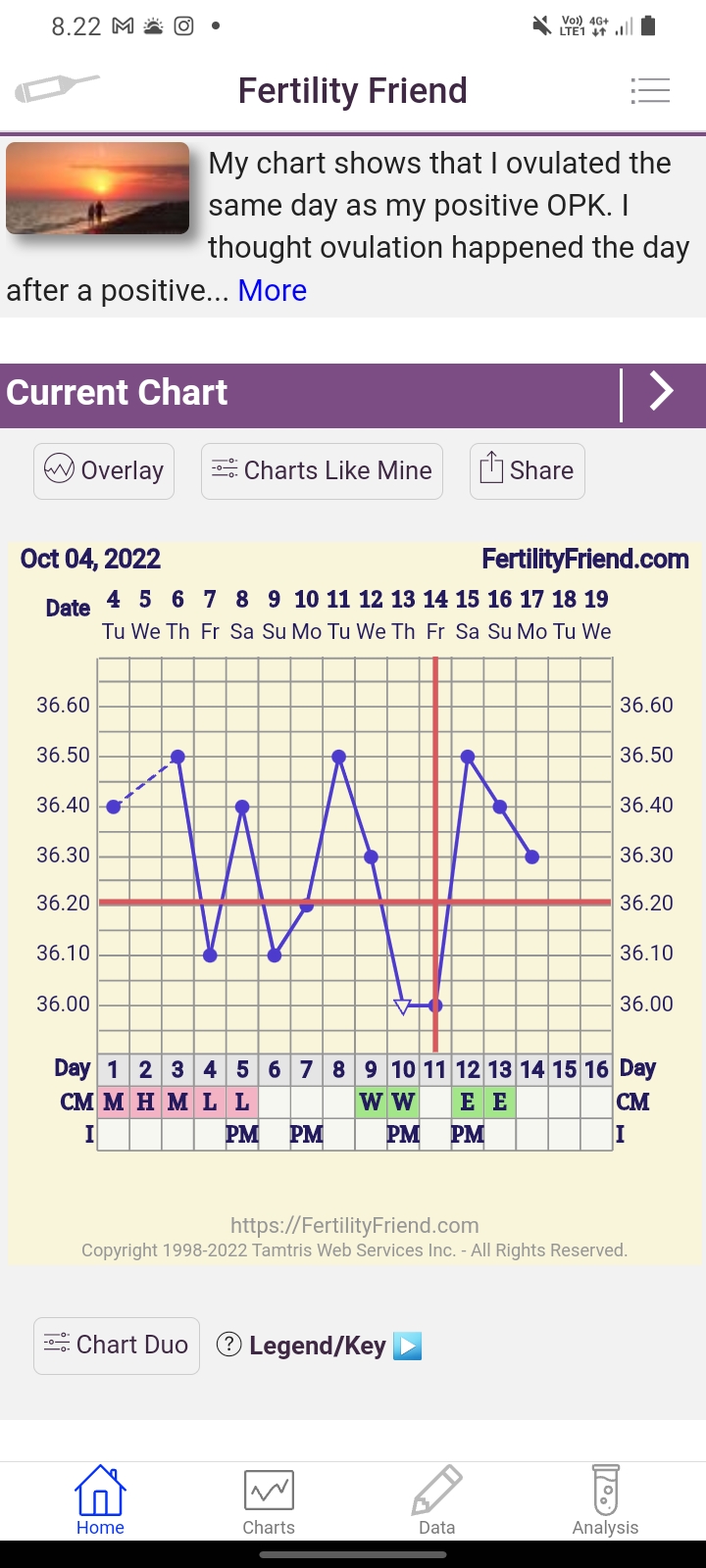Viewport: 706px width, 1568px height.
Task: Open the sunset photo post
Action: point(97,189)
